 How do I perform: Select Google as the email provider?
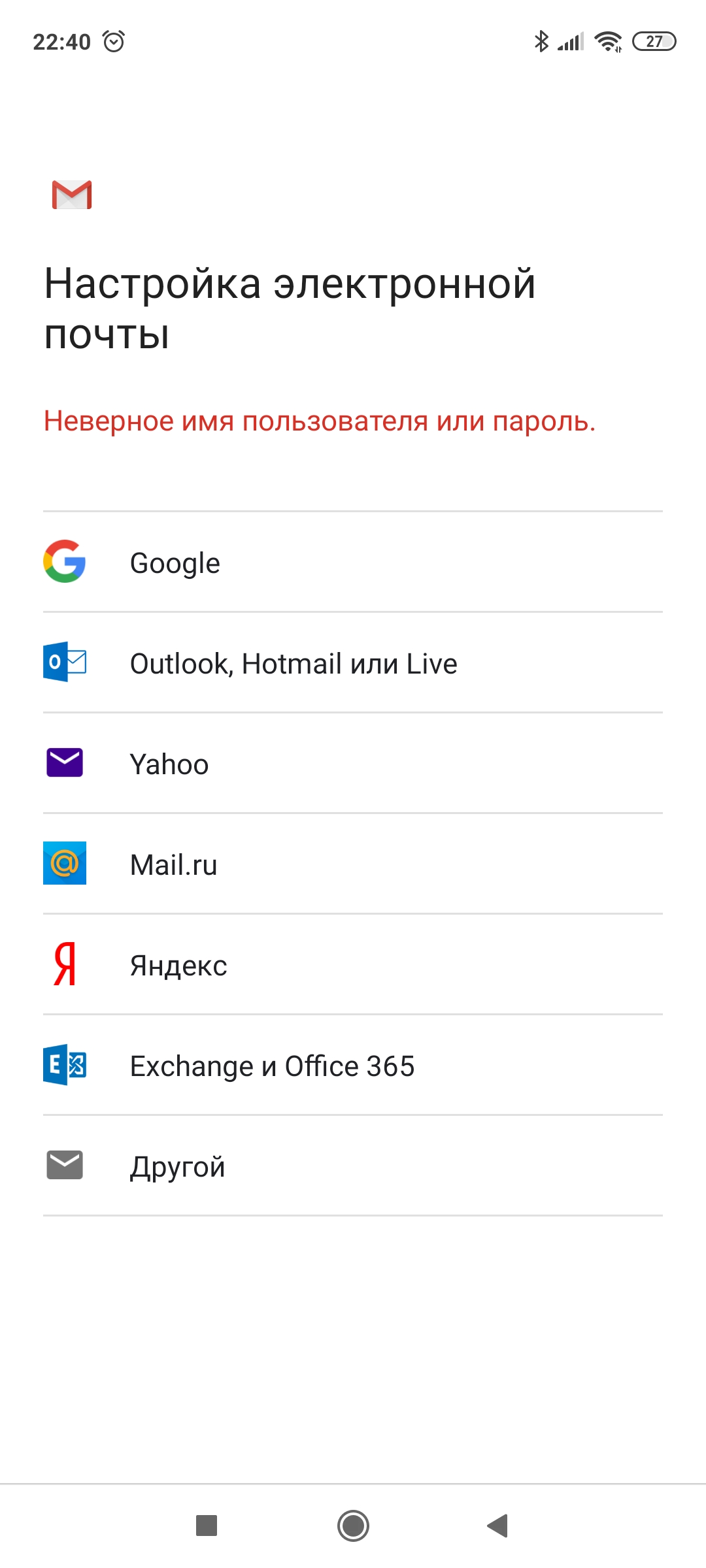pyautogui.click(x=353, y=562)
